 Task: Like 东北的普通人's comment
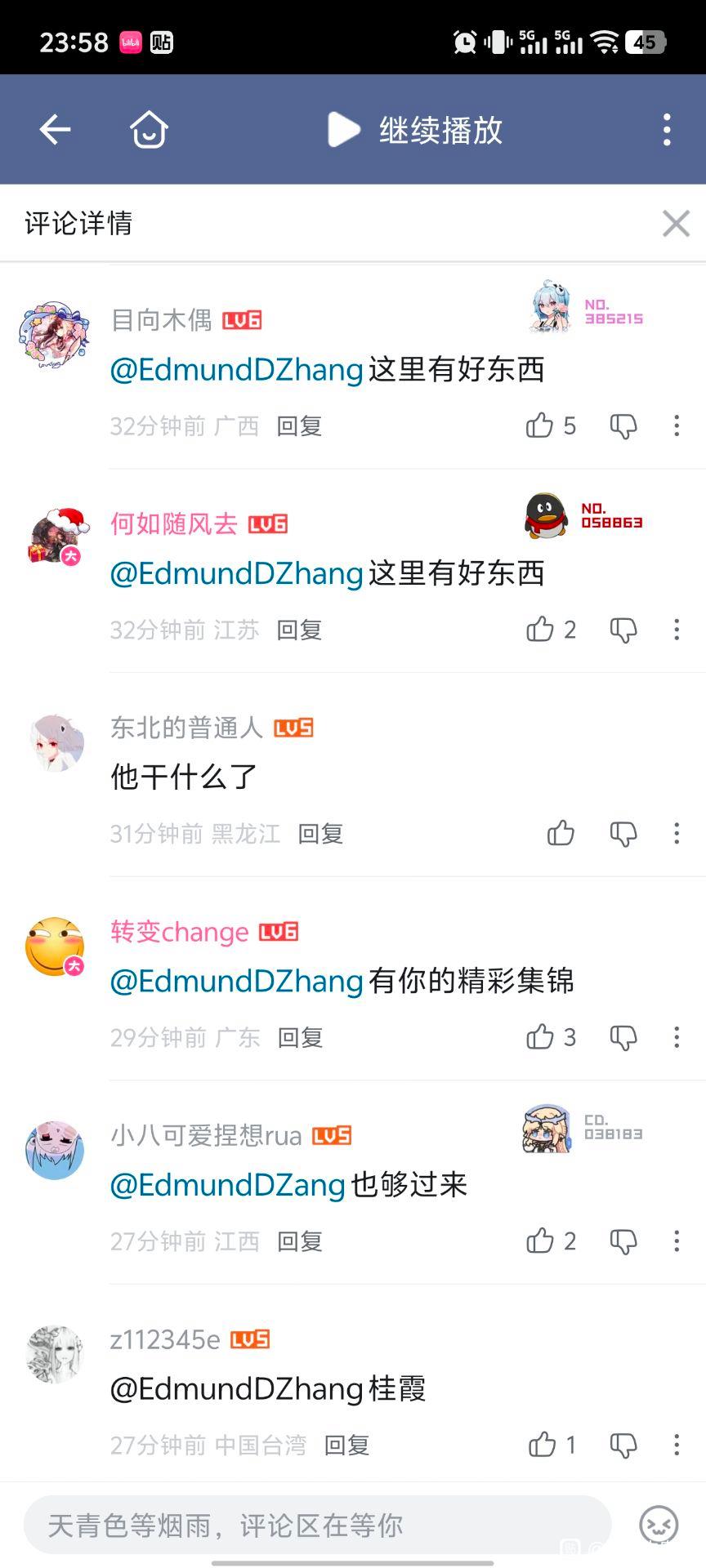pyautogui.click(x=561, y=834)
